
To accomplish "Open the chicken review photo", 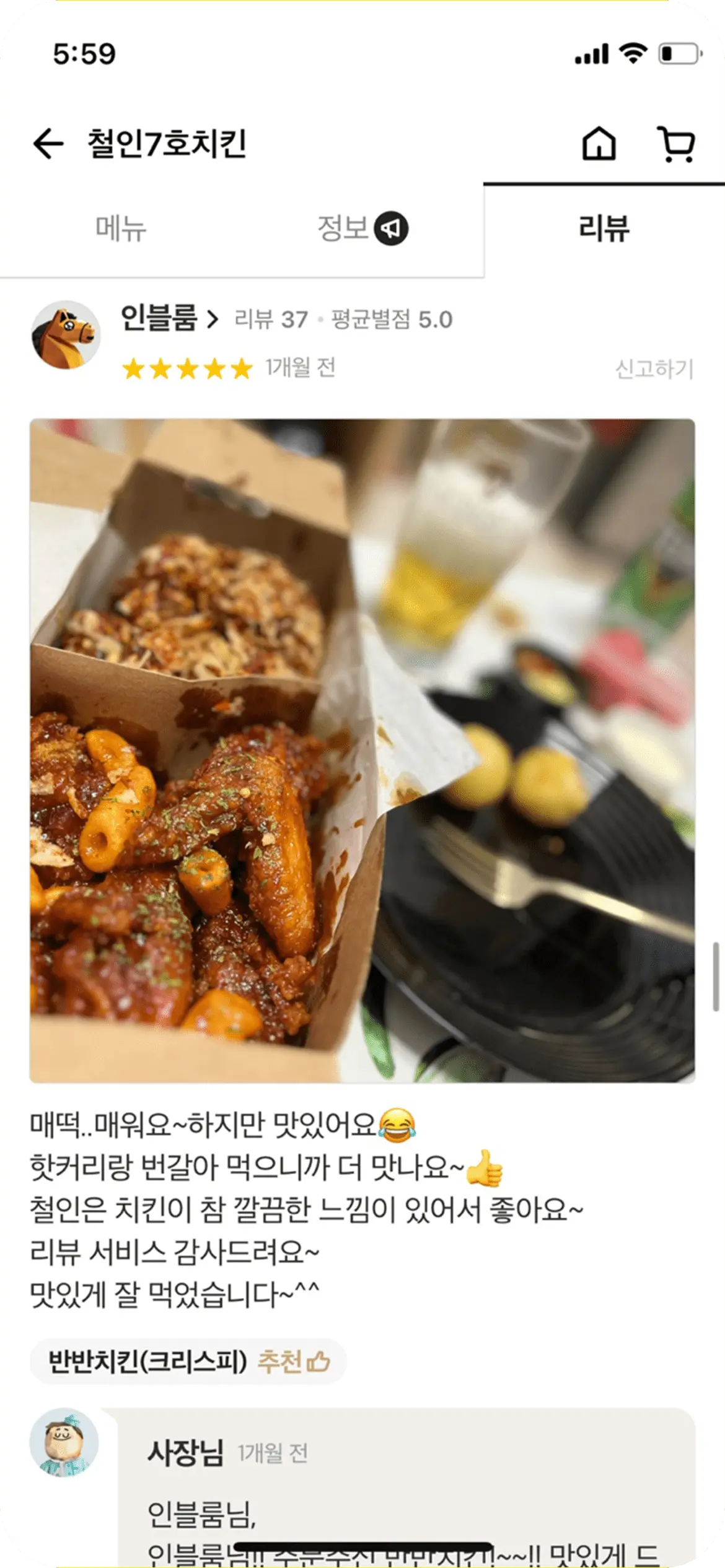I will (362, 751).
